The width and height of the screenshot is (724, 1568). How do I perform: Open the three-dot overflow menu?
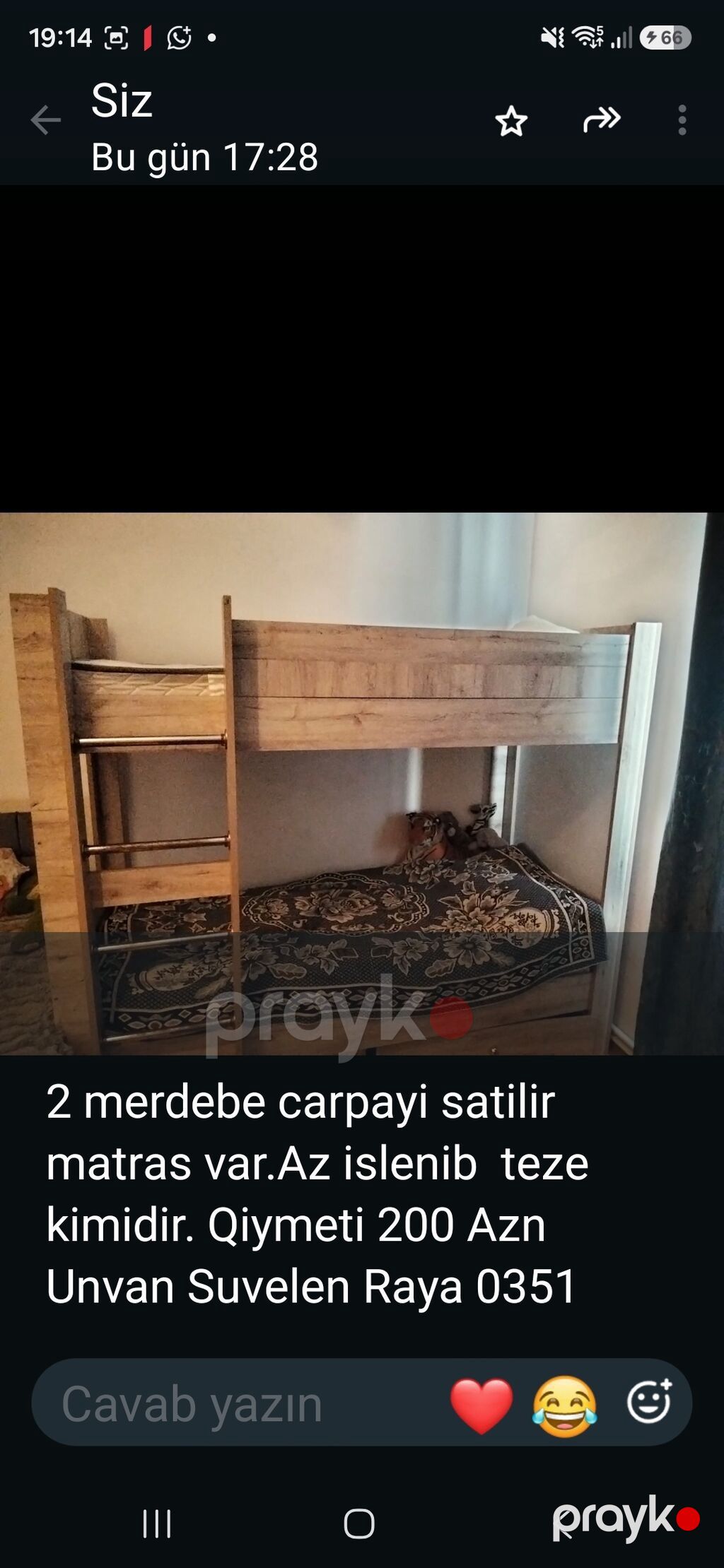tap(682, 120)
